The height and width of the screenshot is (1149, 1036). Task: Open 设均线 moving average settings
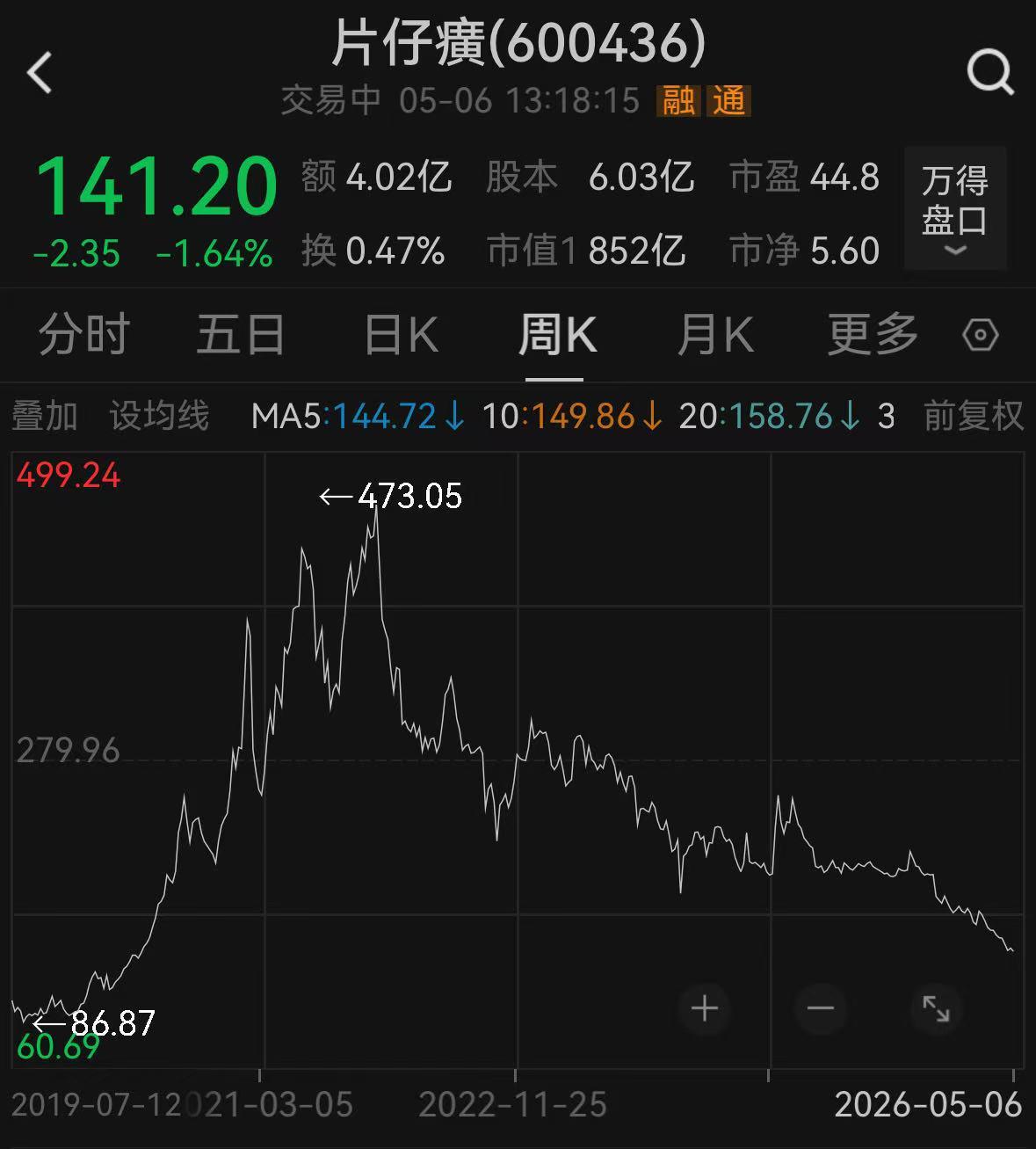point(160,416)
